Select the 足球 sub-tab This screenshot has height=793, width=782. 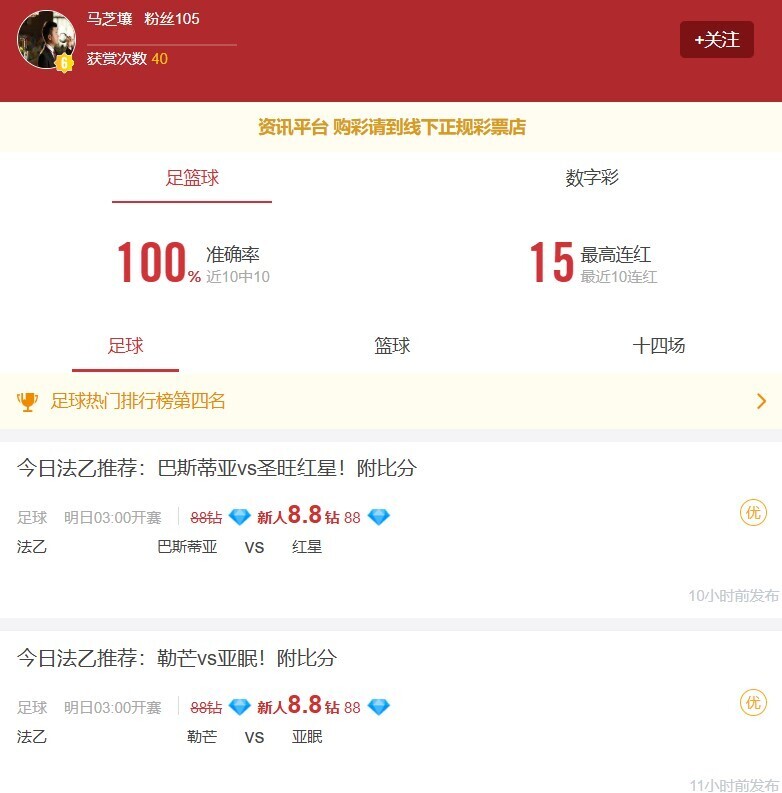[126, 346]
